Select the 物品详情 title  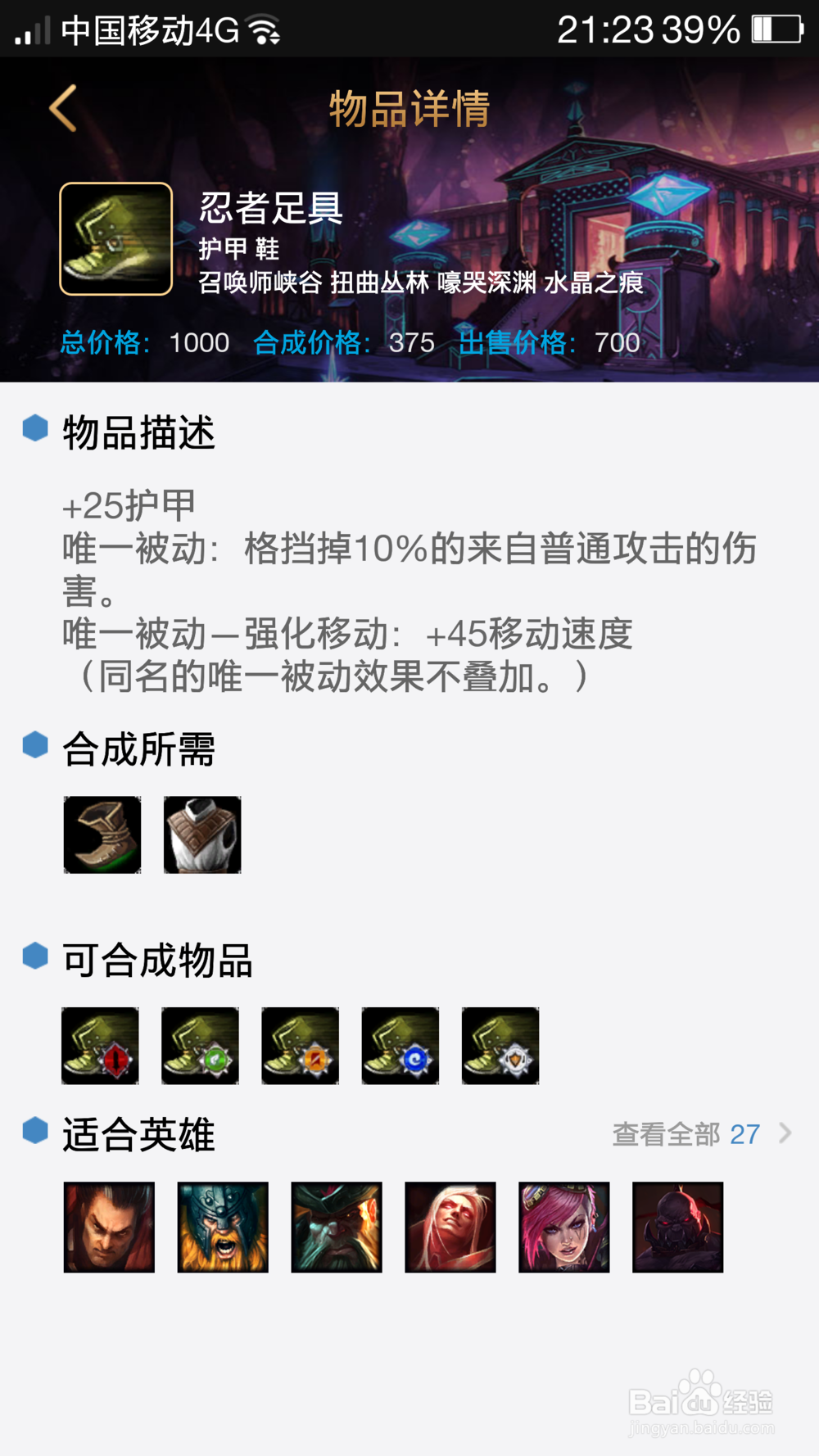coord(409,108)
